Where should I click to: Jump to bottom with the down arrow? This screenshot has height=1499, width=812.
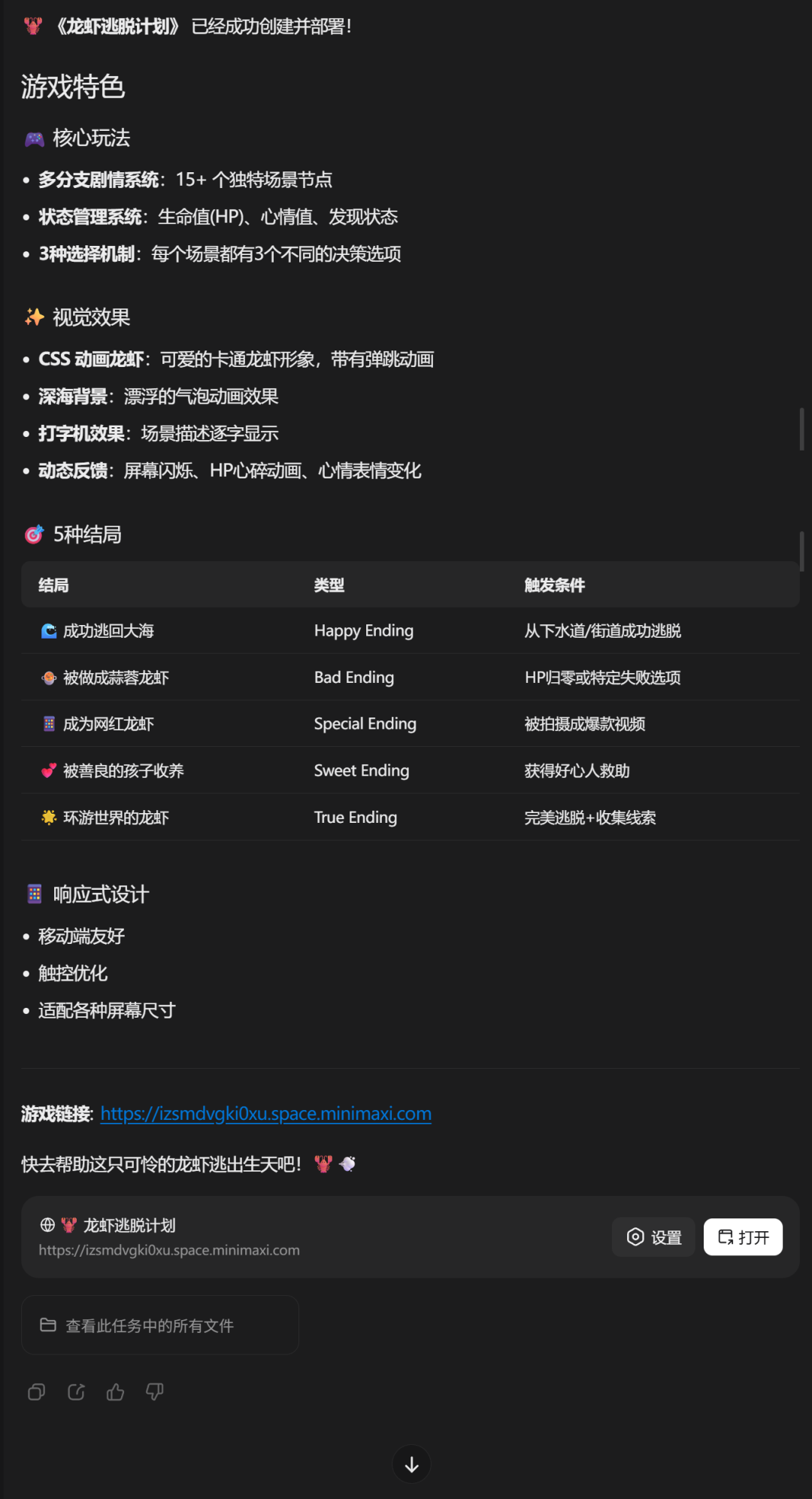pos(411,1464)
